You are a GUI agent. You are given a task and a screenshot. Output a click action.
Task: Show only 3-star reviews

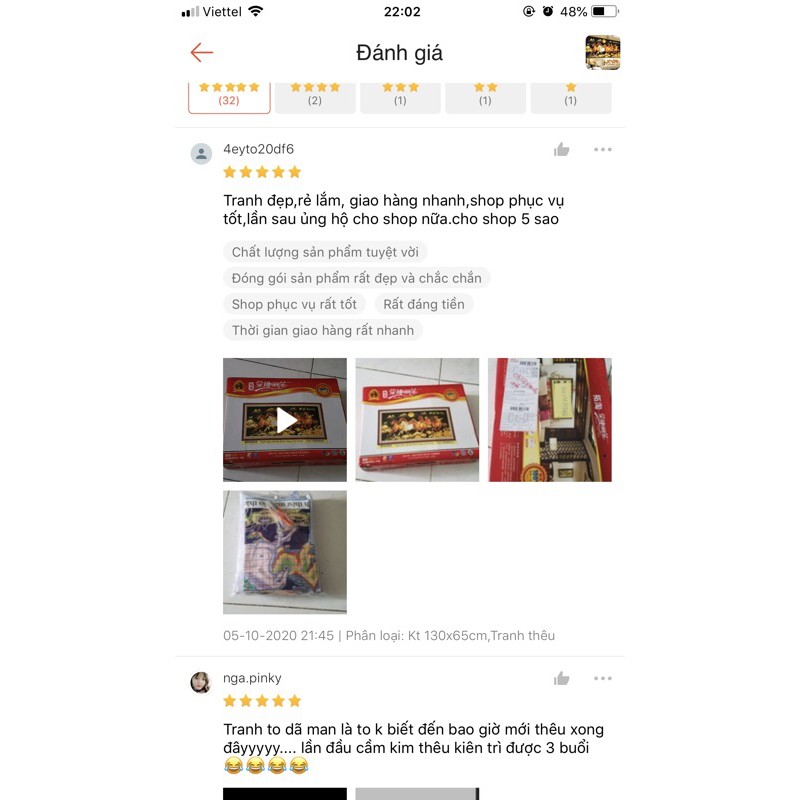tap(400, 95)
